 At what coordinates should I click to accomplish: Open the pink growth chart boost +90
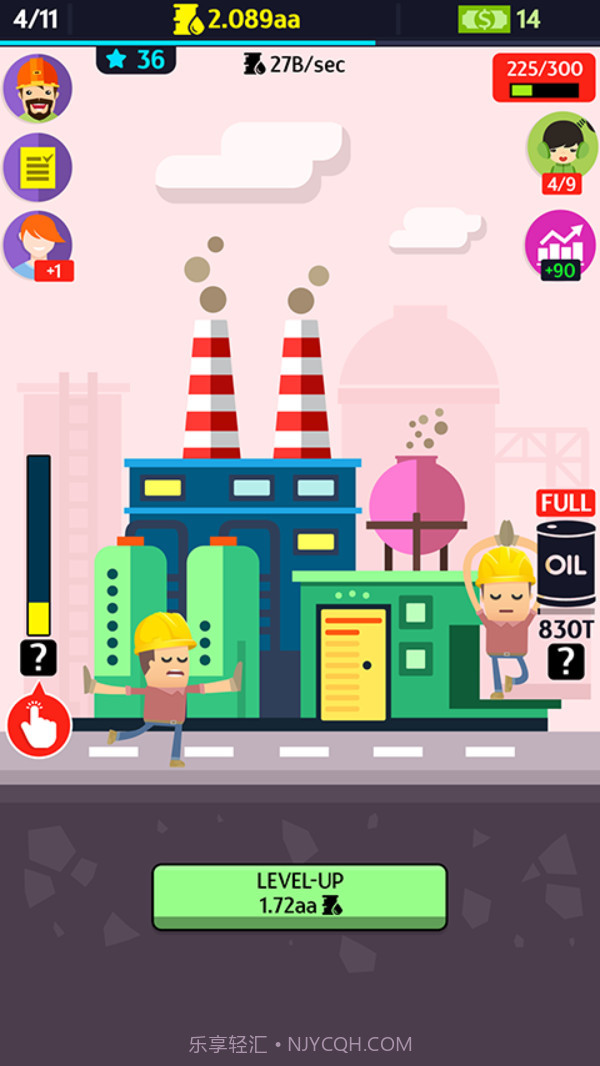tap(560, 245)
